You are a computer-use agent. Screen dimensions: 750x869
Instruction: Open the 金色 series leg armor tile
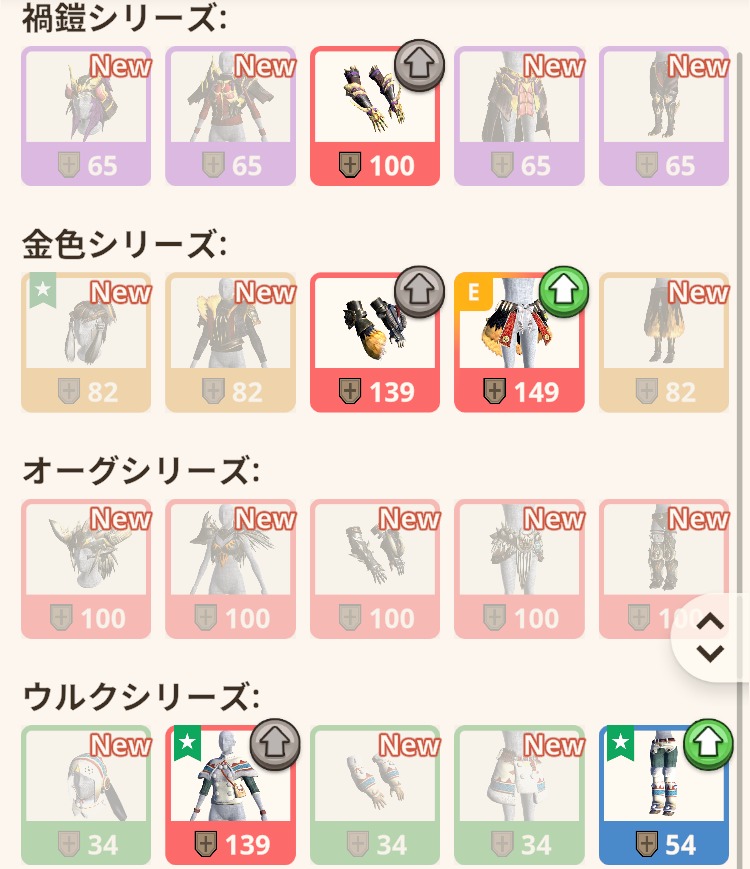click(663, 342)
